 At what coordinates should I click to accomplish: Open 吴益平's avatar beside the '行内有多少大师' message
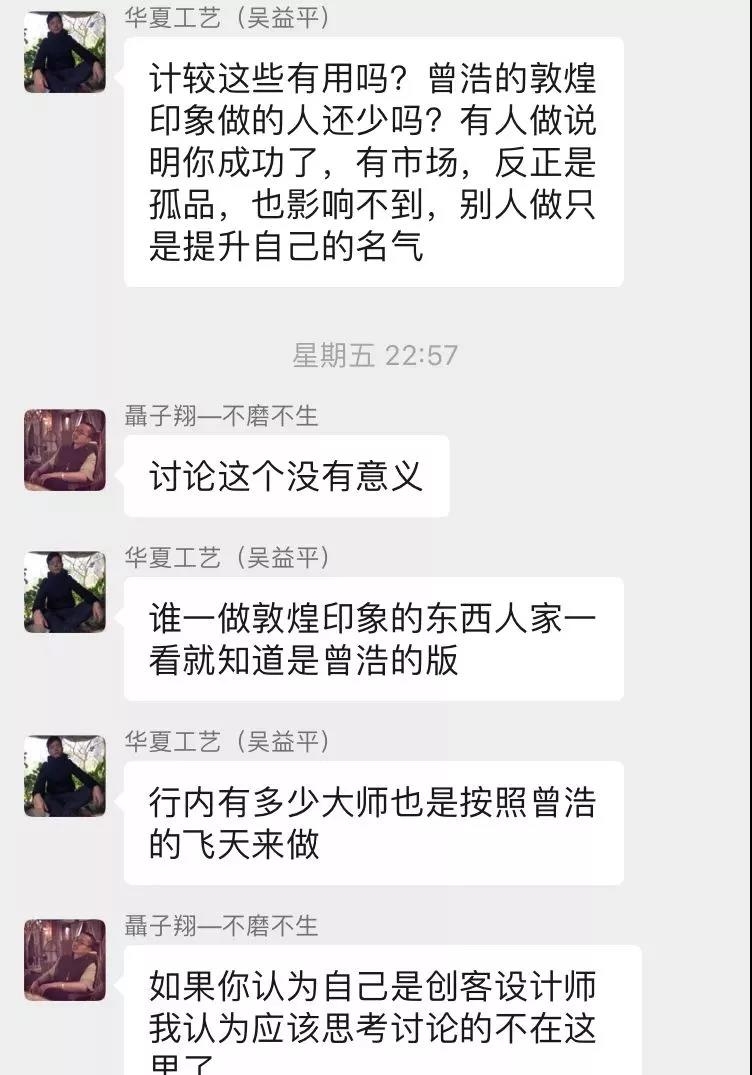(64, 776)
